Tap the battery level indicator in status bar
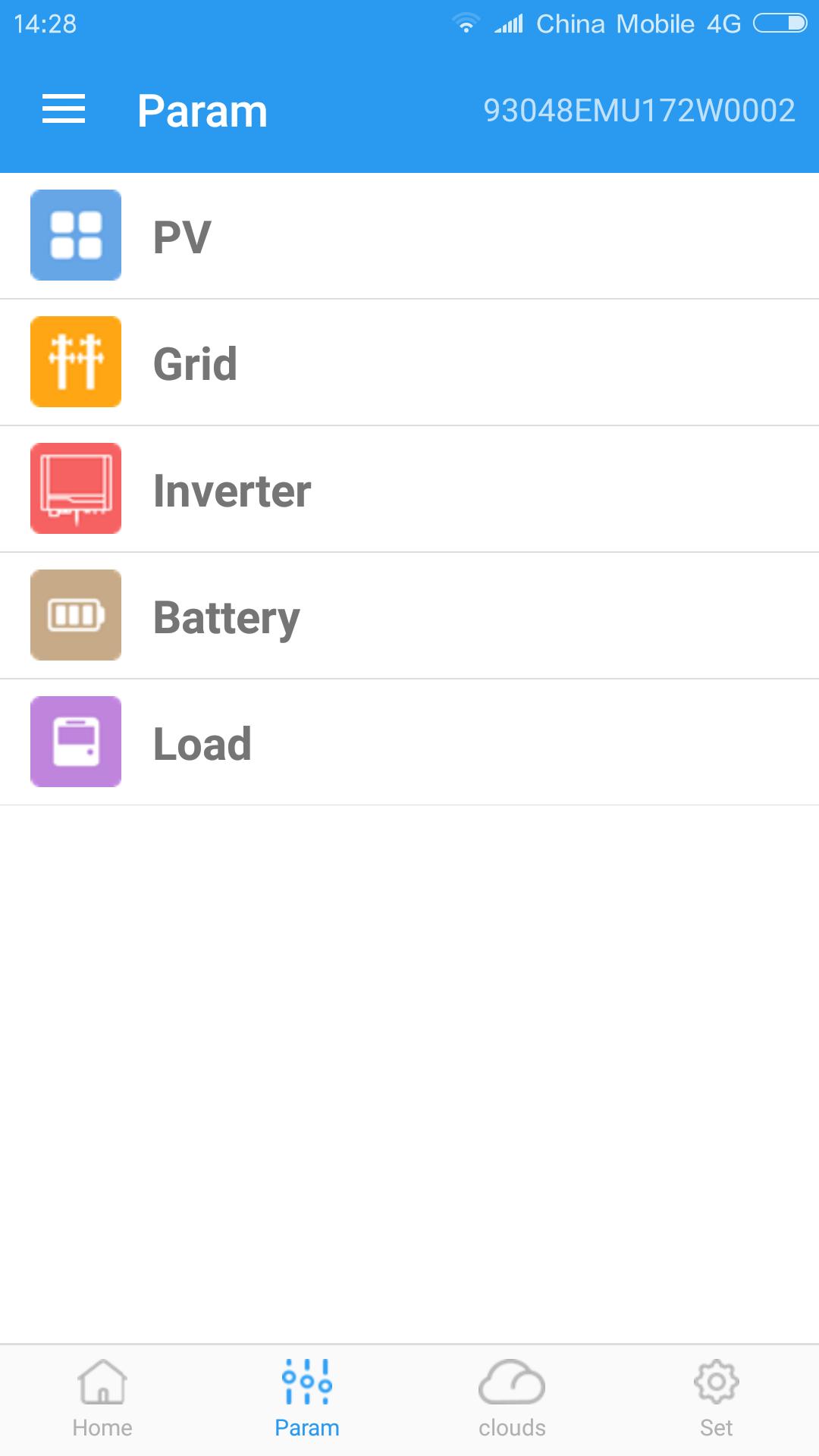 click(780, 23)
